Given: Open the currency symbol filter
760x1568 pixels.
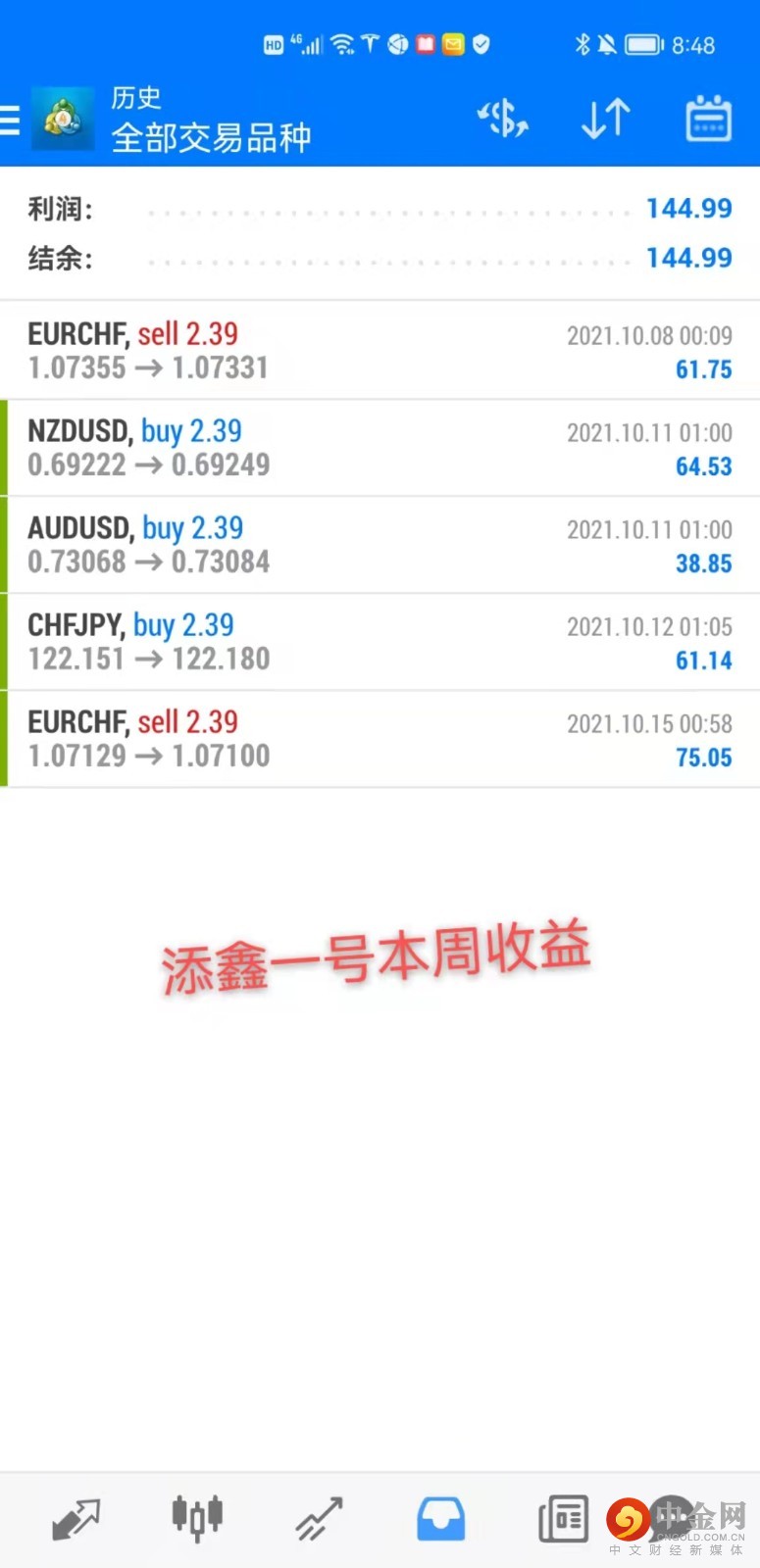Looking at the screenshot, I should (x=503, y=120).
